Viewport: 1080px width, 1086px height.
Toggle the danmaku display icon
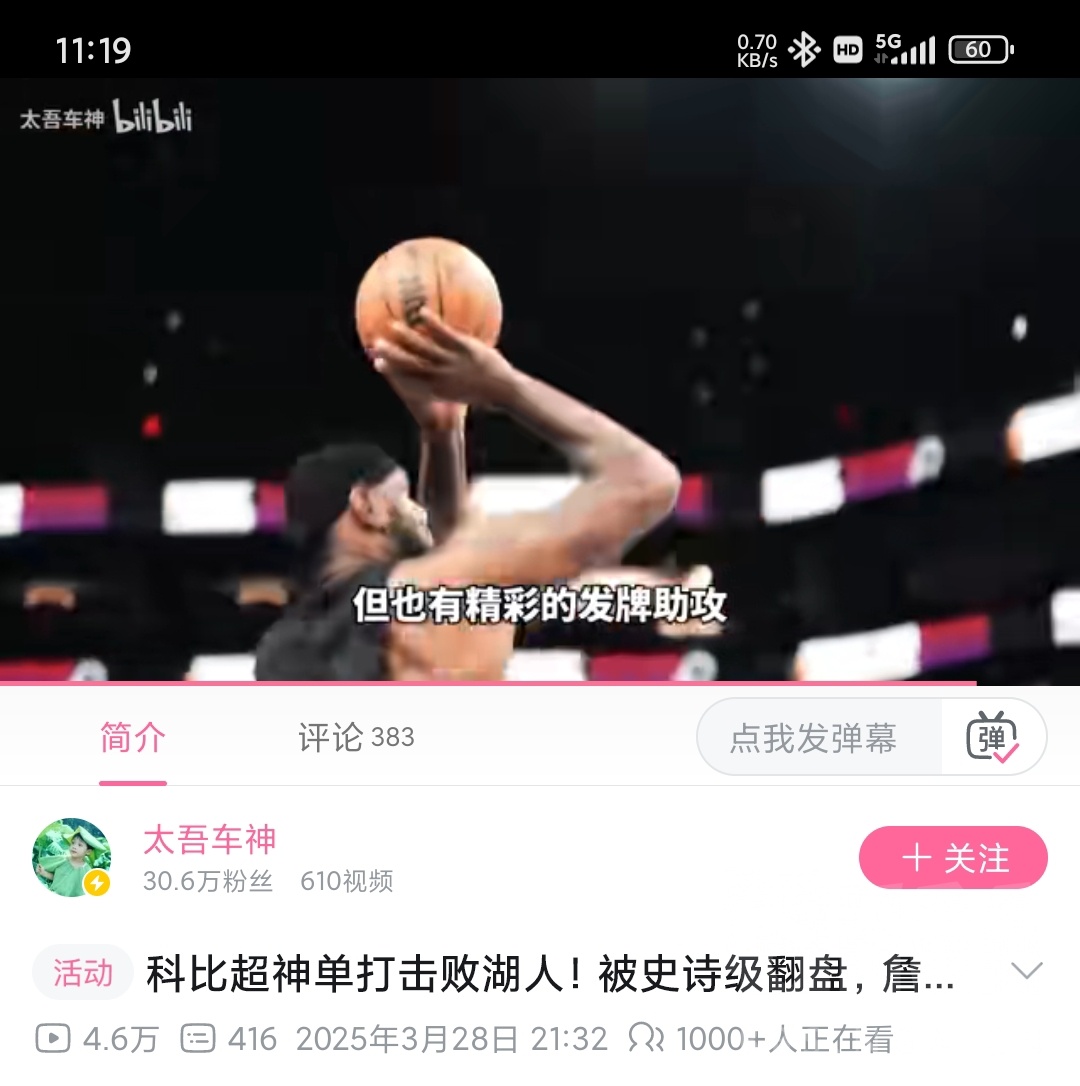click(x=992, y=738)
